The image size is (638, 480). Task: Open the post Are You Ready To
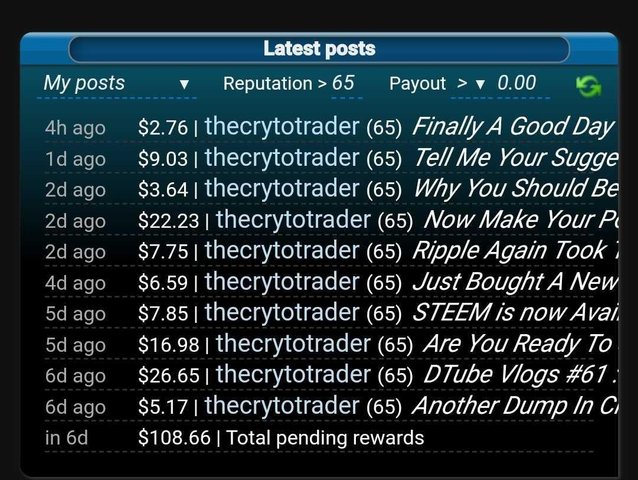pyautogui.click(x=518, y=344)
